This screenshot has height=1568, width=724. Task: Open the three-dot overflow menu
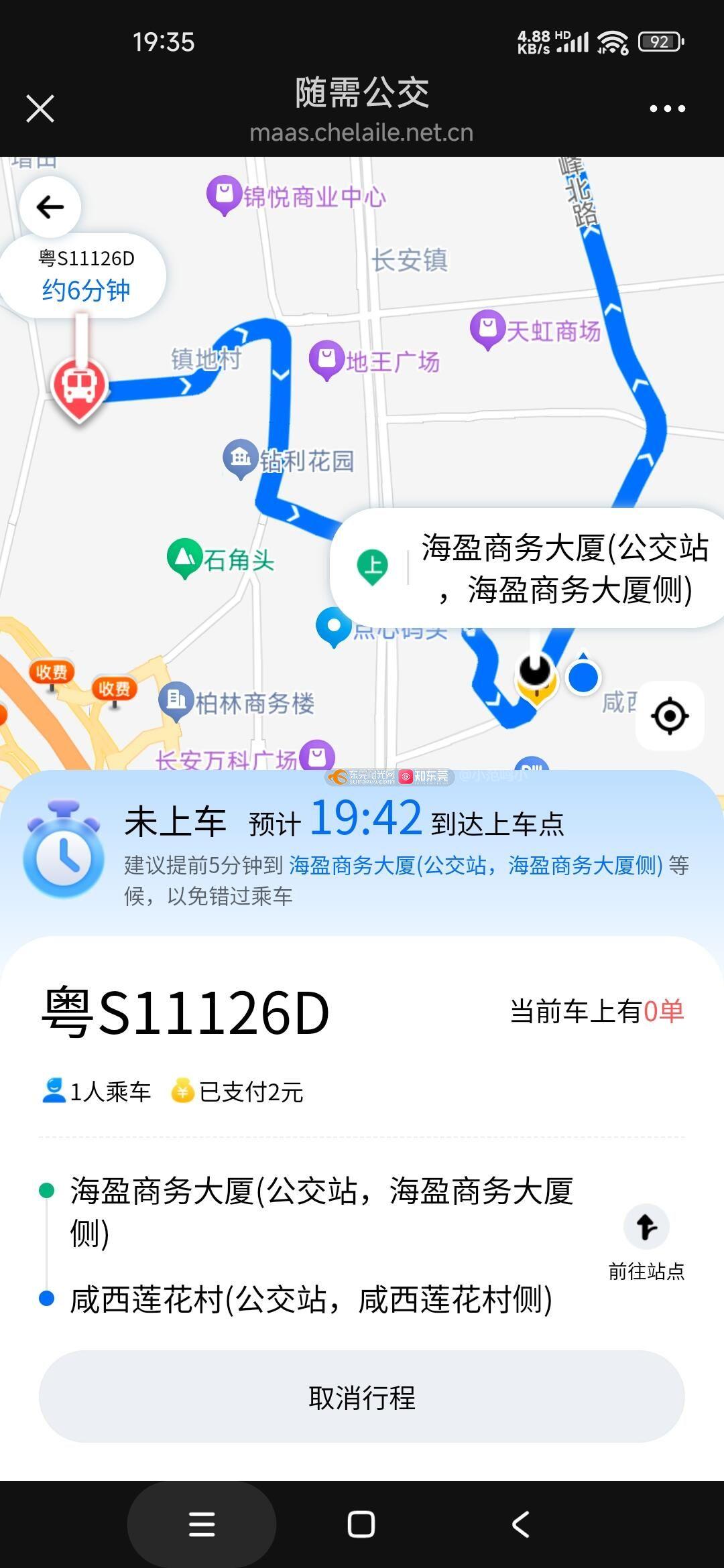667,109
